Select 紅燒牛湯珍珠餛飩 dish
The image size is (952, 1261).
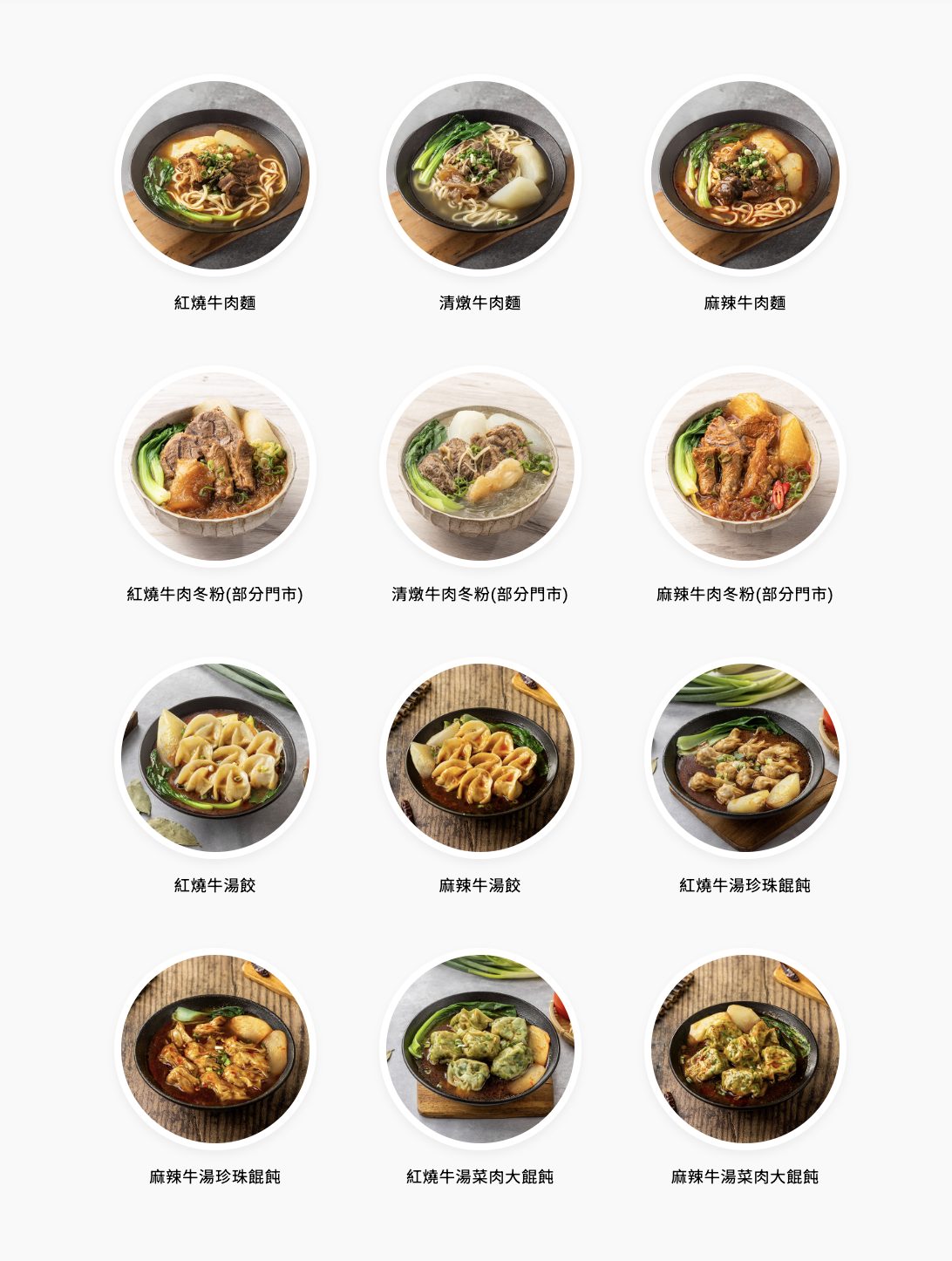(745, 758)
